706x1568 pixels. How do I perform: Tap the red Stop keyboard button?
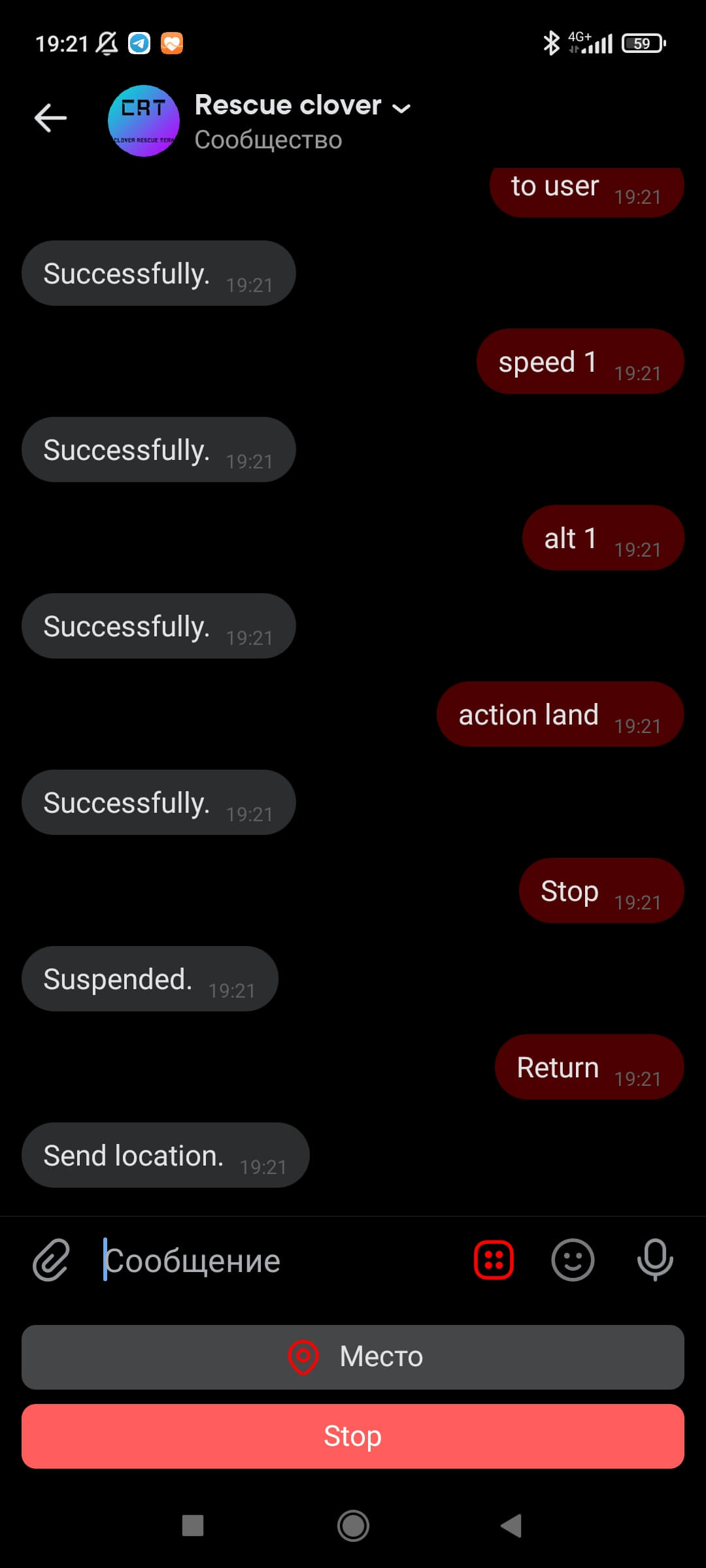tap(353, 1436)
